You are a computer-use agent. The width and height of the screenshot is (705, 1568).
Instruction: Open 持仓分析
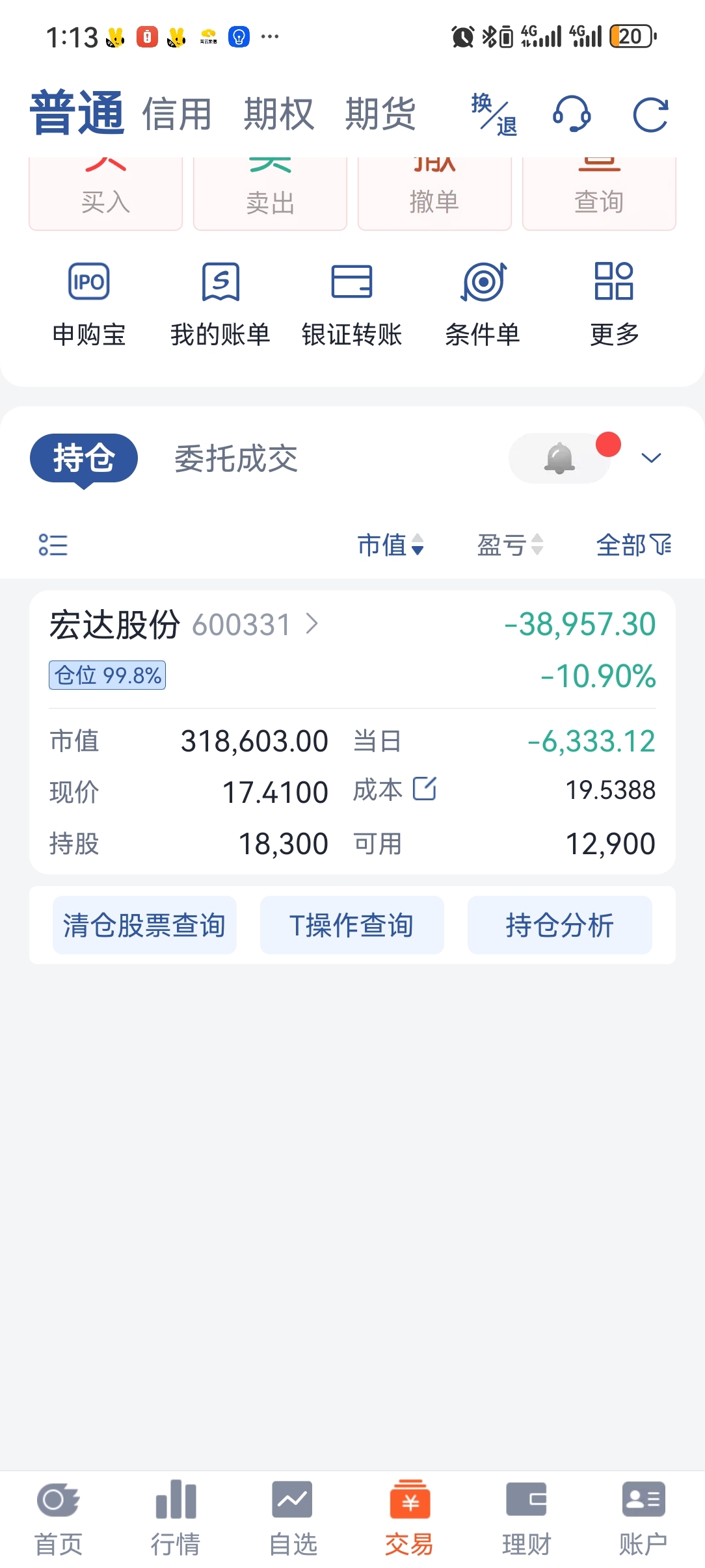560,925
